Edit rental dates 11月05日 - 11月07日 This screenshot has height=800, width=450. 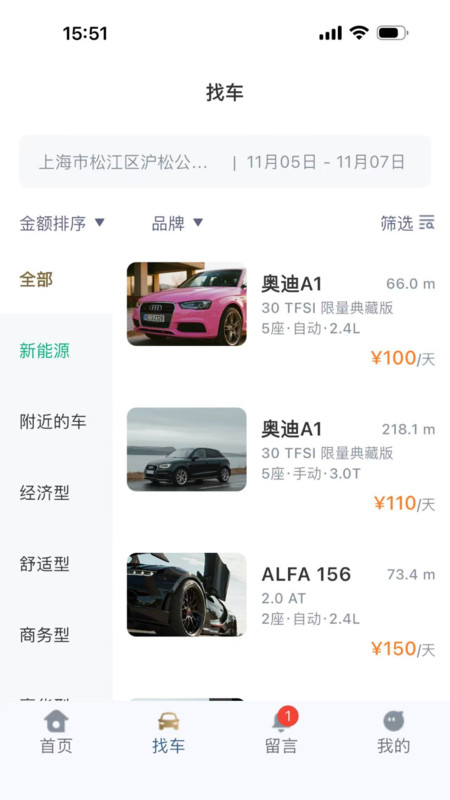326,162
